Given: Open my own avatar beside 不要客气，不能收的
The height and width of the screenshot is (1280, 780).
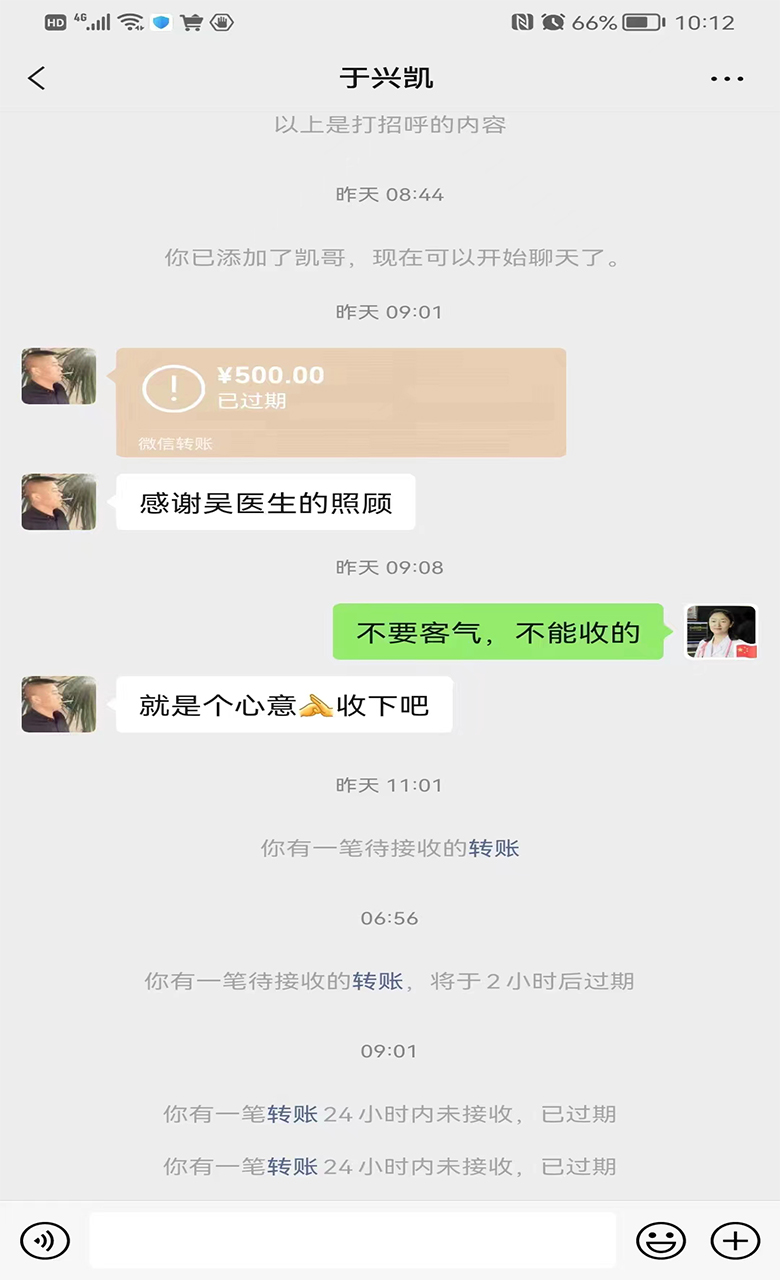Looking at the screenshot, I should coord(720,632).
